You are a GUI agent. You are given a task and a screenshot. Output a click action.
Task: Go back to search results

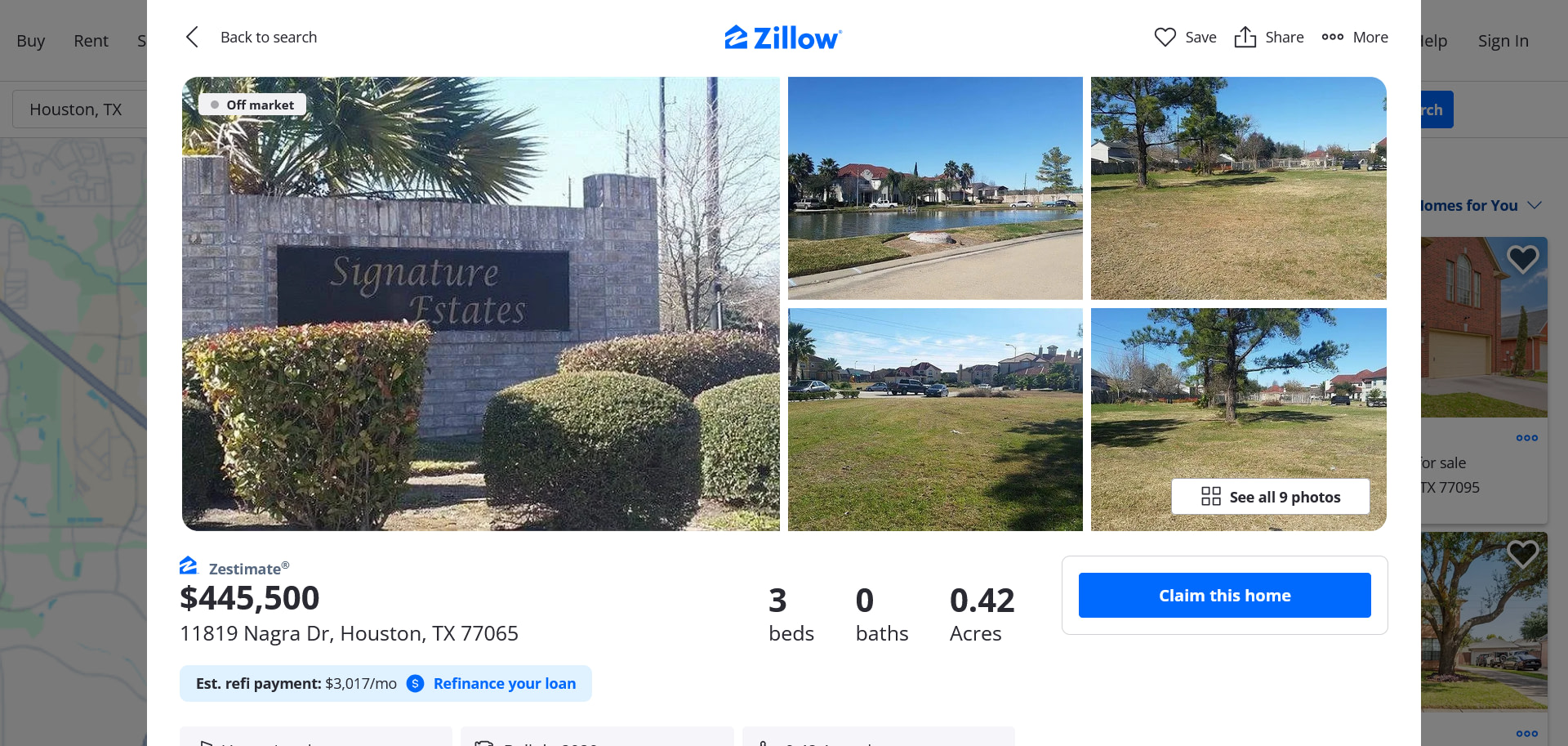tap(253, 38)
